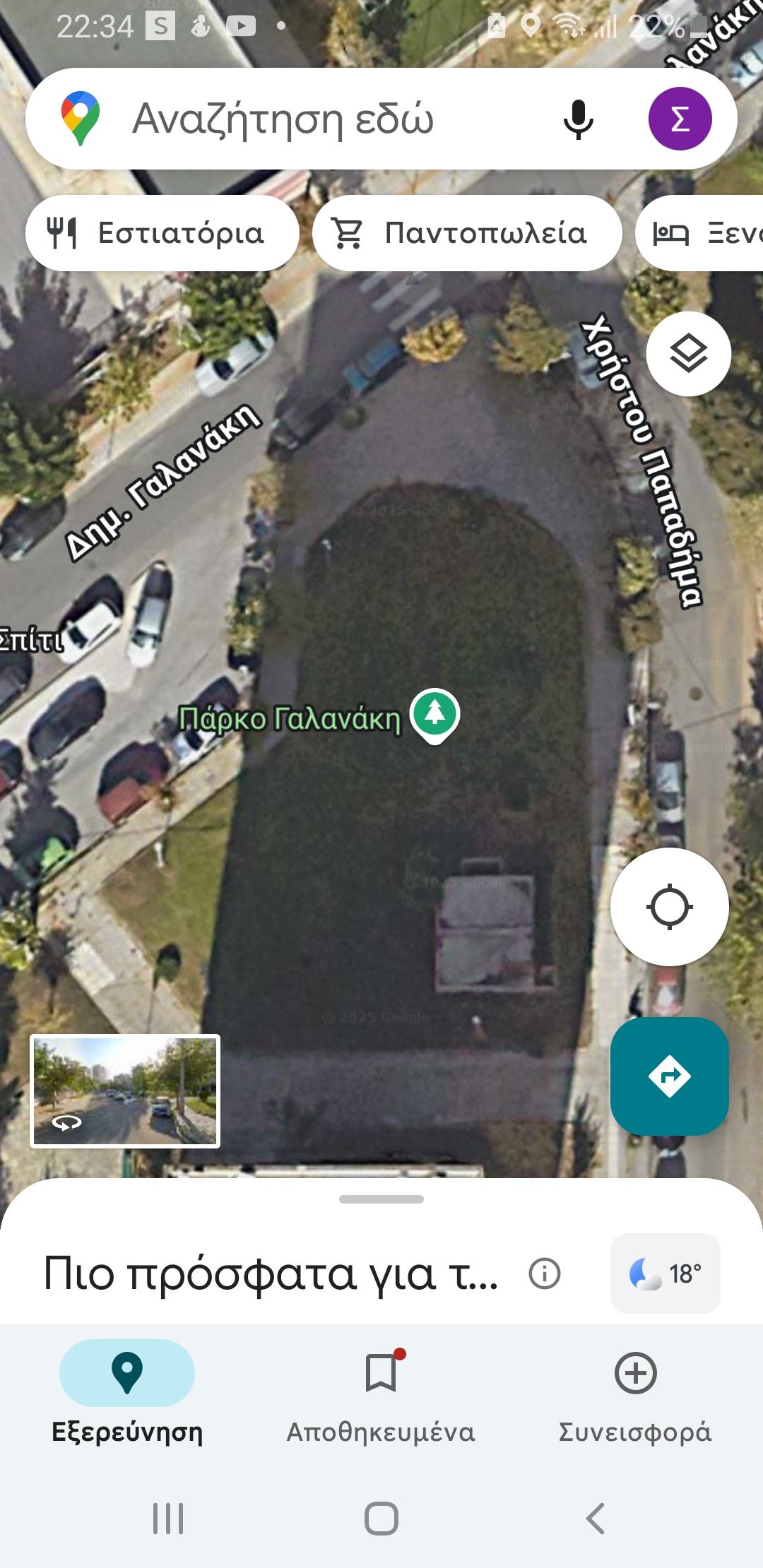Open the map layers button
Screen dimensions: 763x1568
pos(688,354)
